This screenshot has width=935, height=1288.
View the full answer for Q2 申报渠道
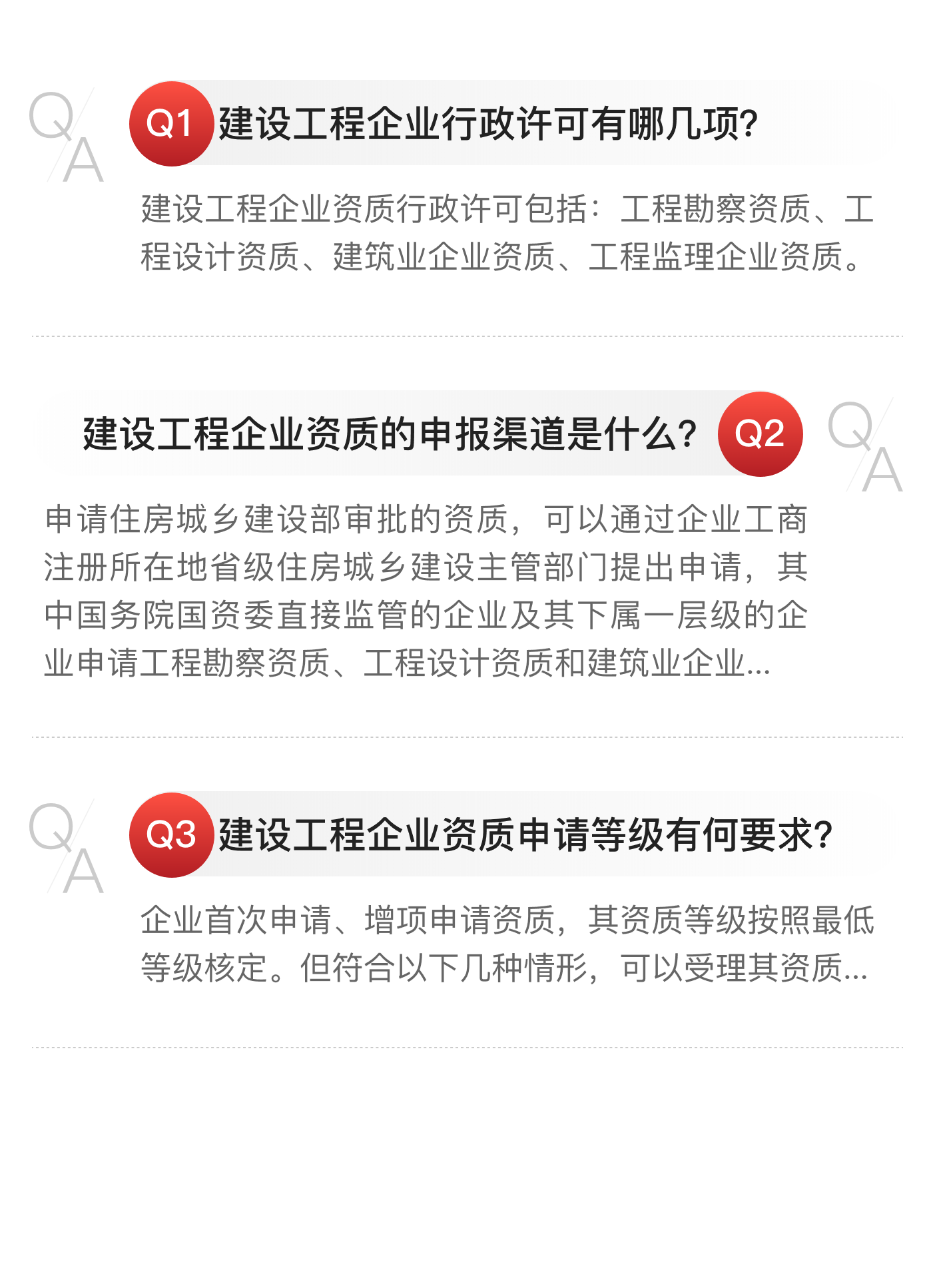426,591
